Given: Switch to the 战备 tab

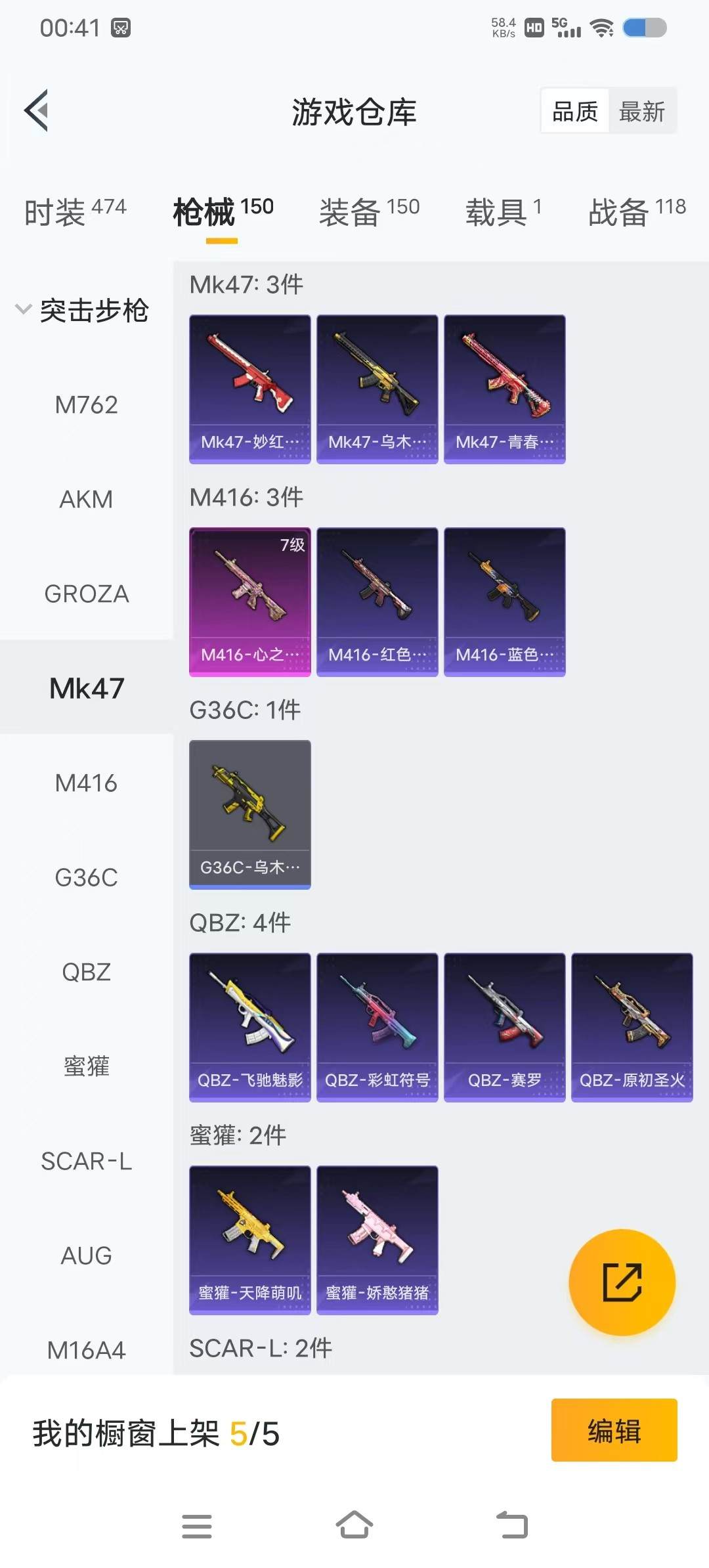Looking at the screenshot, I should click(x=636, y=212).
